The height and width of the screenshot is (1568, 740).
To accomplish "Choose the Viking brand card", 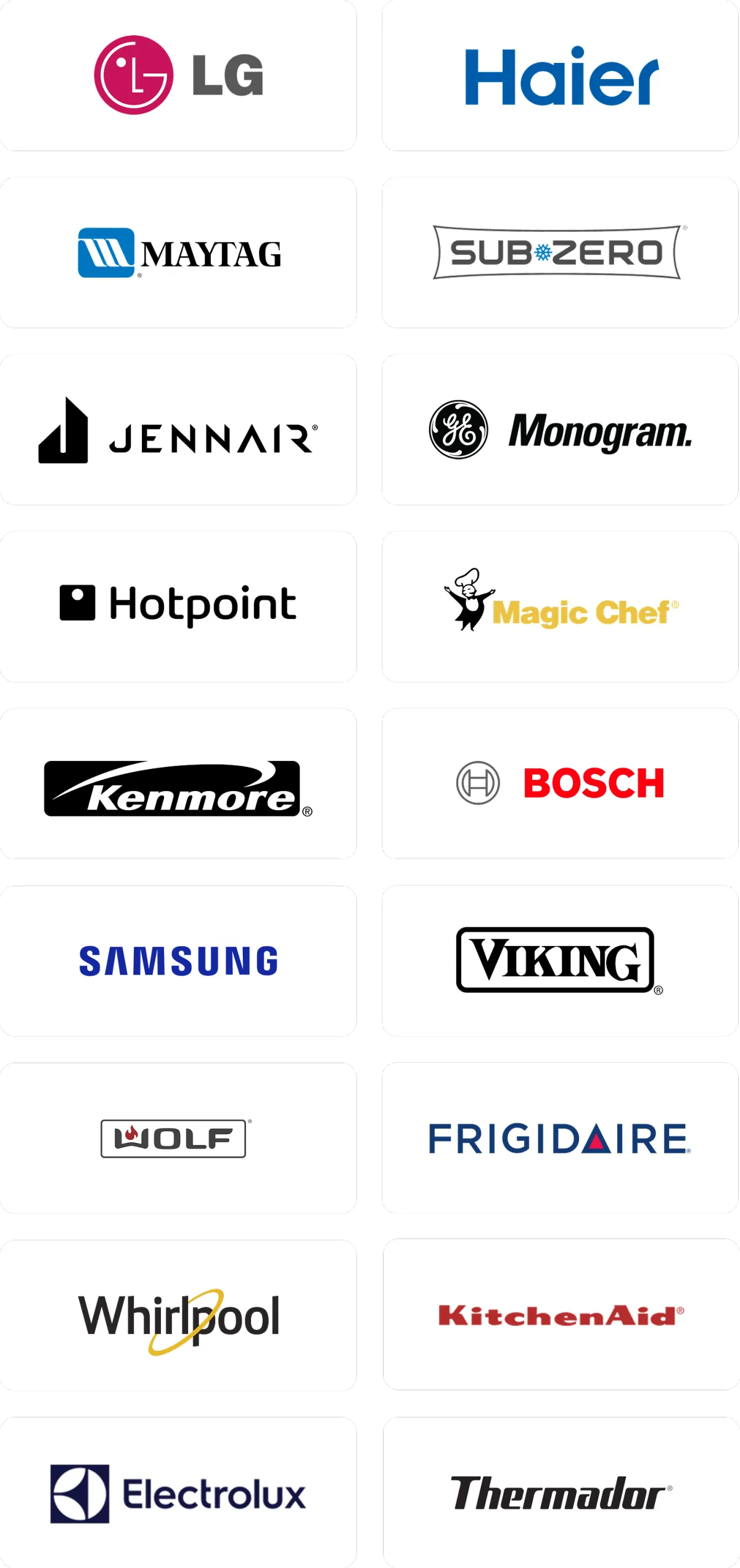I will (560, 961).
